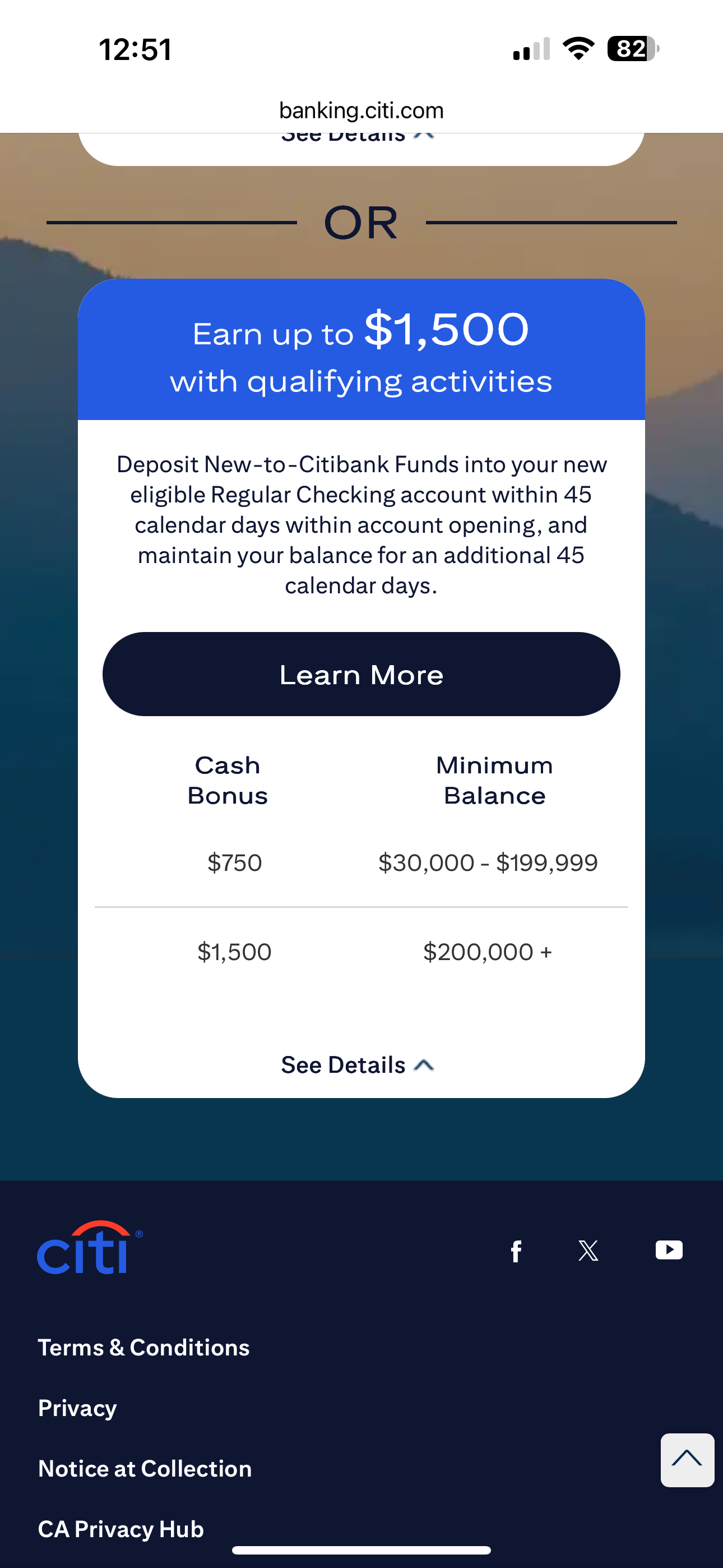This screenshot has height=1568, width=723.
Task: Jump back to top with arrow button
Action: tap(687, 1460)
